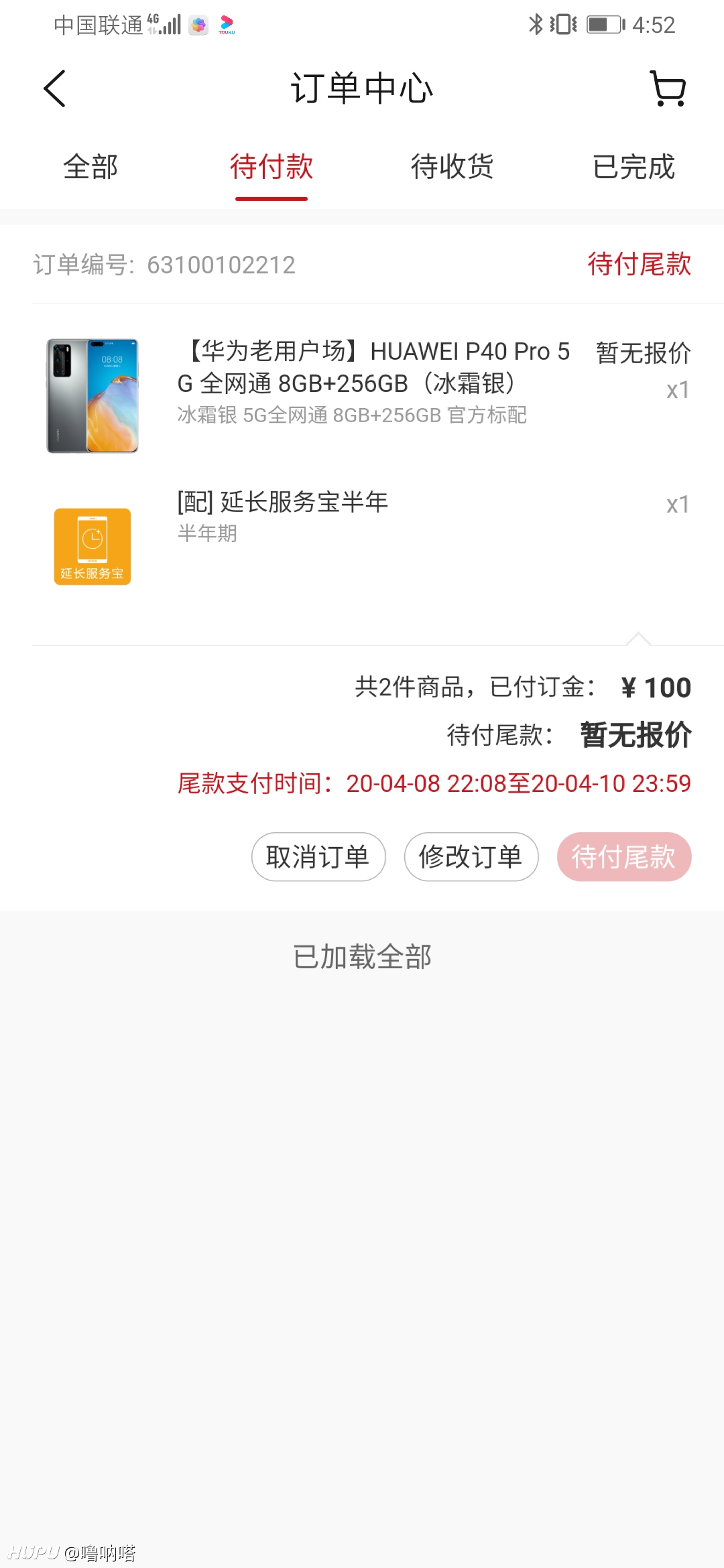
Task: Open the shopping cart
Action: [668, 88]
